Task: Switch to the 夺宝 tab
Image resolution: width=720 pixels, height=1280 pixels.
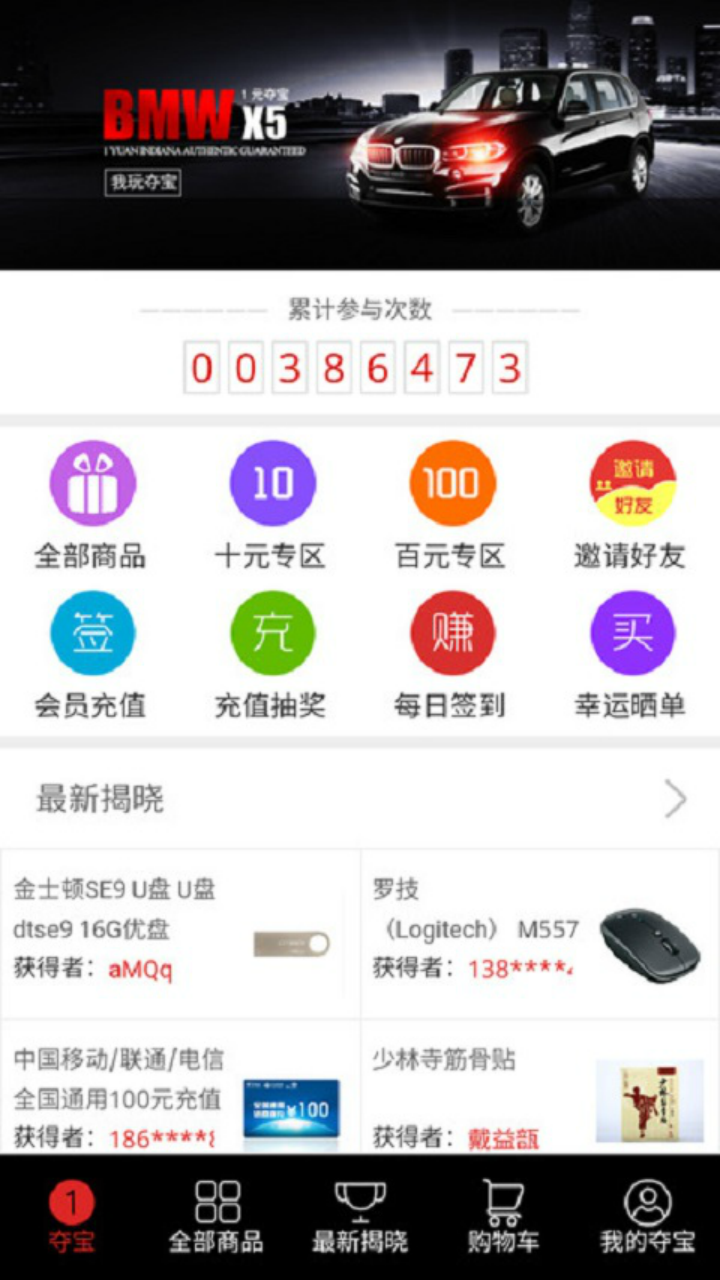Action: coord(71,1217)
